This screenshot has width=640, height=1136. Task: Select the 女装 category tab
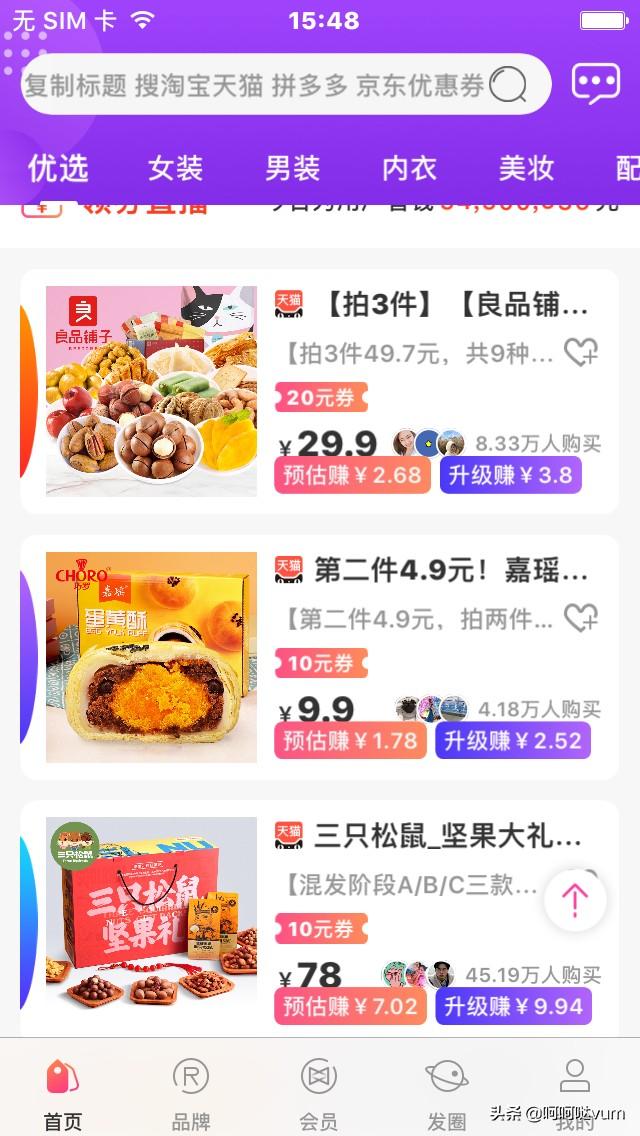coord(175,168)
